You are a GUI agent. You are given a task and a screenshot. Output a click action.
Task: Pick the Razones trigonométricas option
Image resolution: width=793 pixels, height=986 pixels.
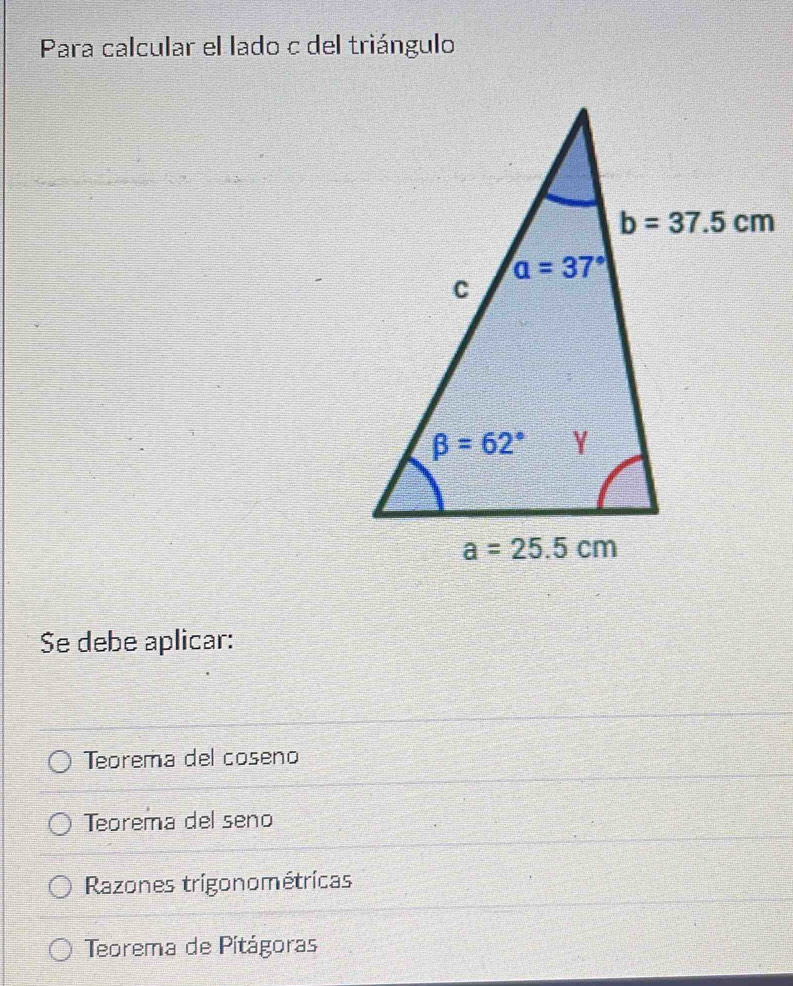61,886
